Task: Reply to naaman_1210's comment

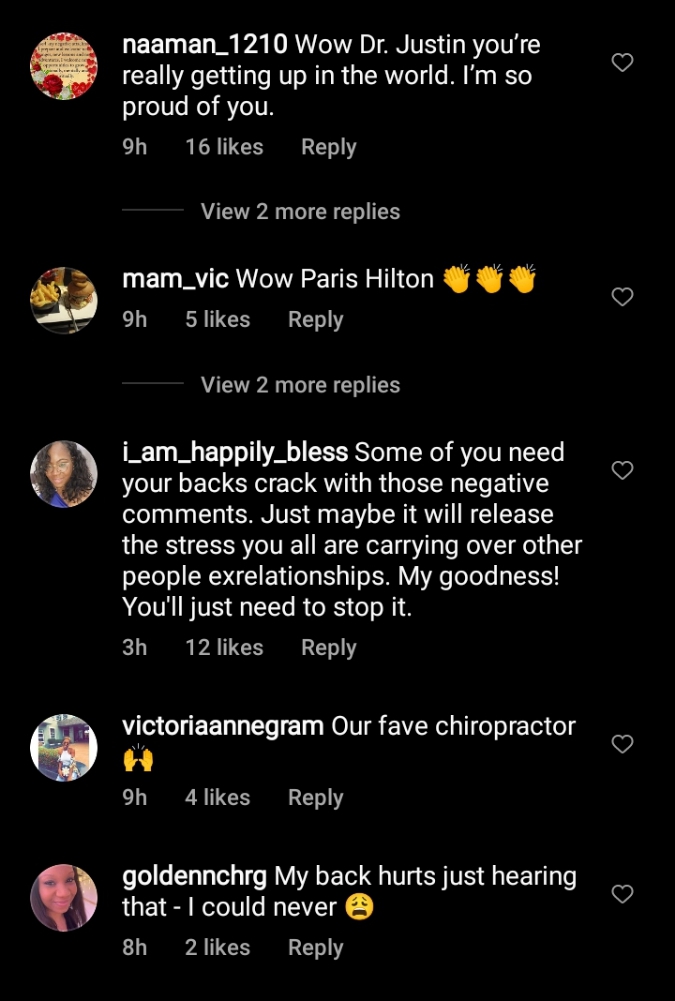Action: click(x=328, y=147)
